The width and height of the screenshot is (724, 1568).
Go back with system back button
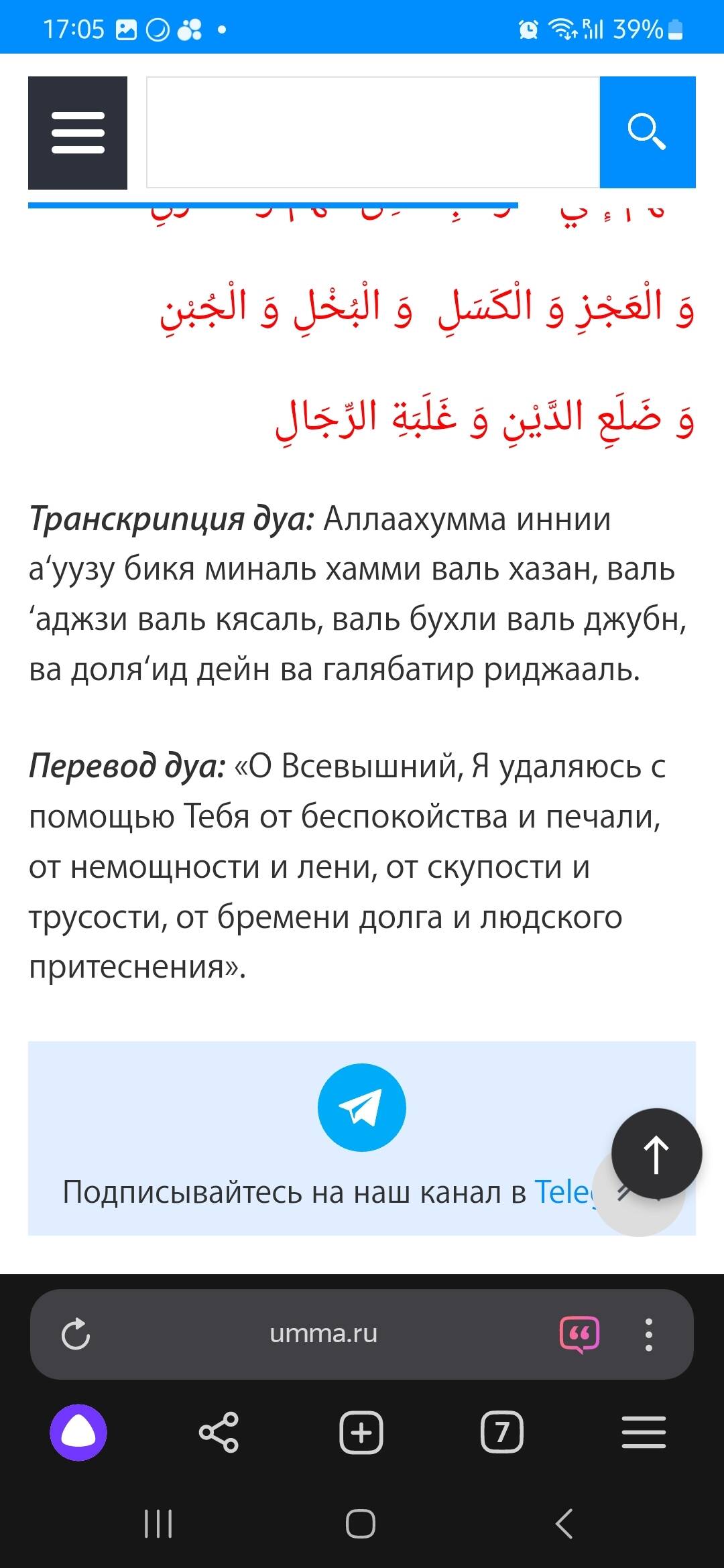click(x=564, y=1524)
